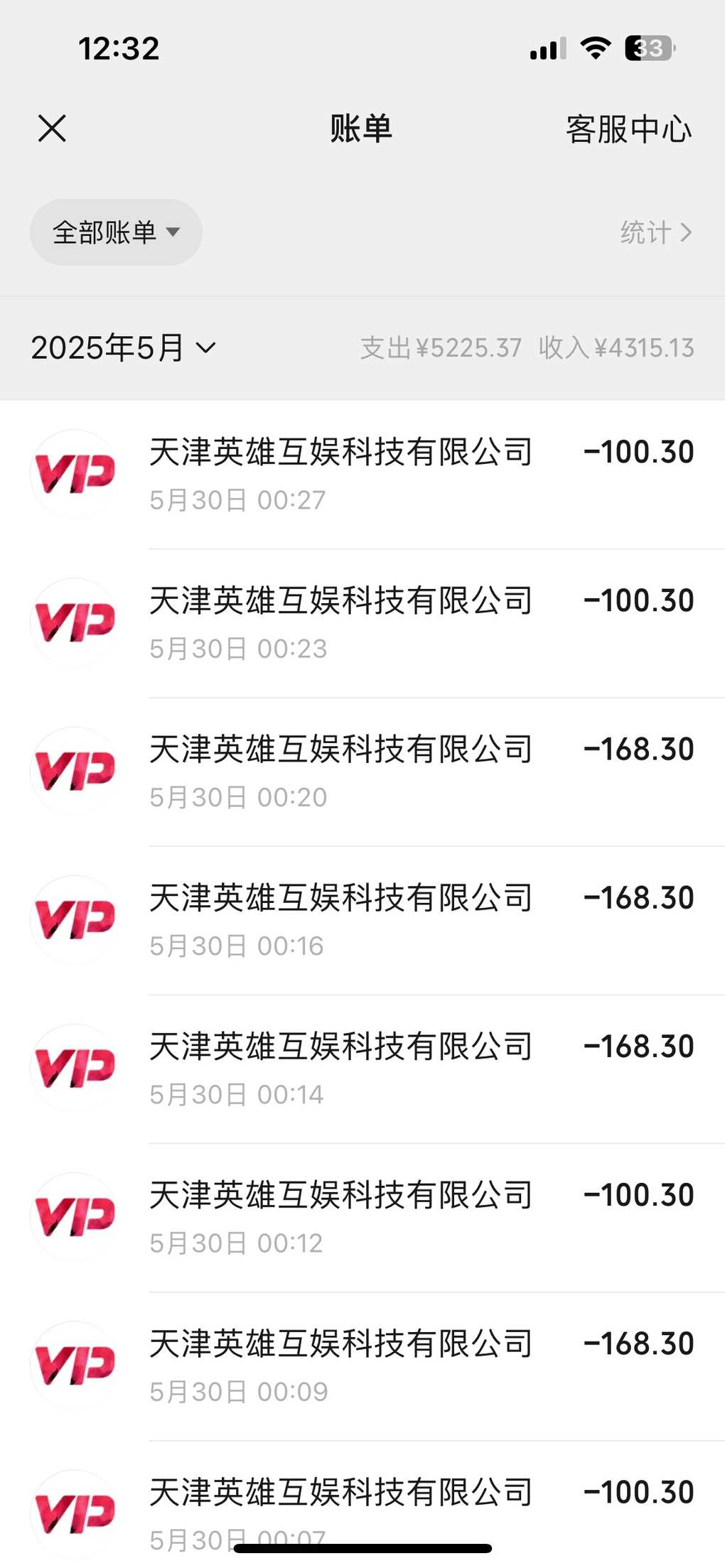The height and width of the screenshot is (1568, 725).
Task: Open the transaction at 5月30日 00:16
Action: [362, 920]
